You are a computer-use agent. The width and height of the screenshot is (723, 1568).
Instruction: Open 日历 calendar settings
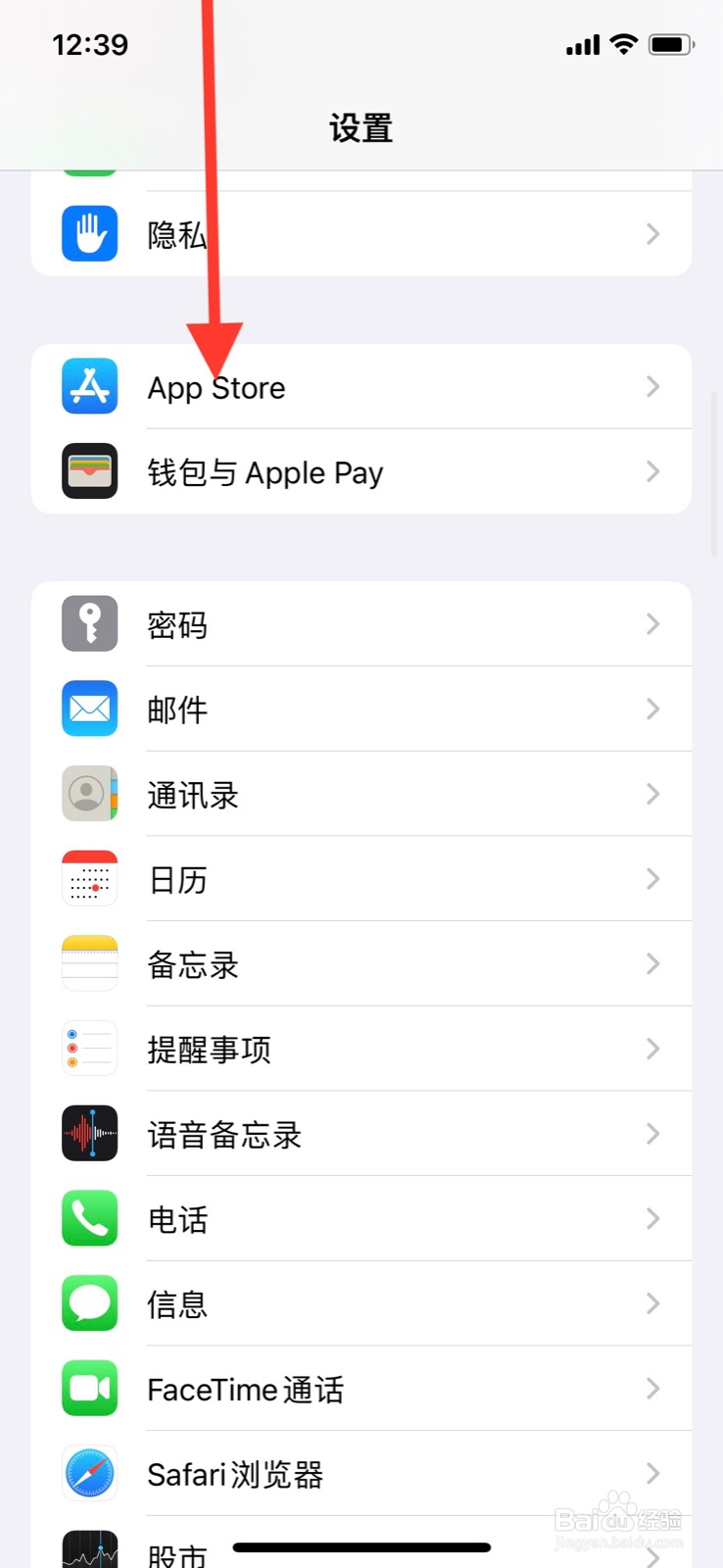[361, 879]
